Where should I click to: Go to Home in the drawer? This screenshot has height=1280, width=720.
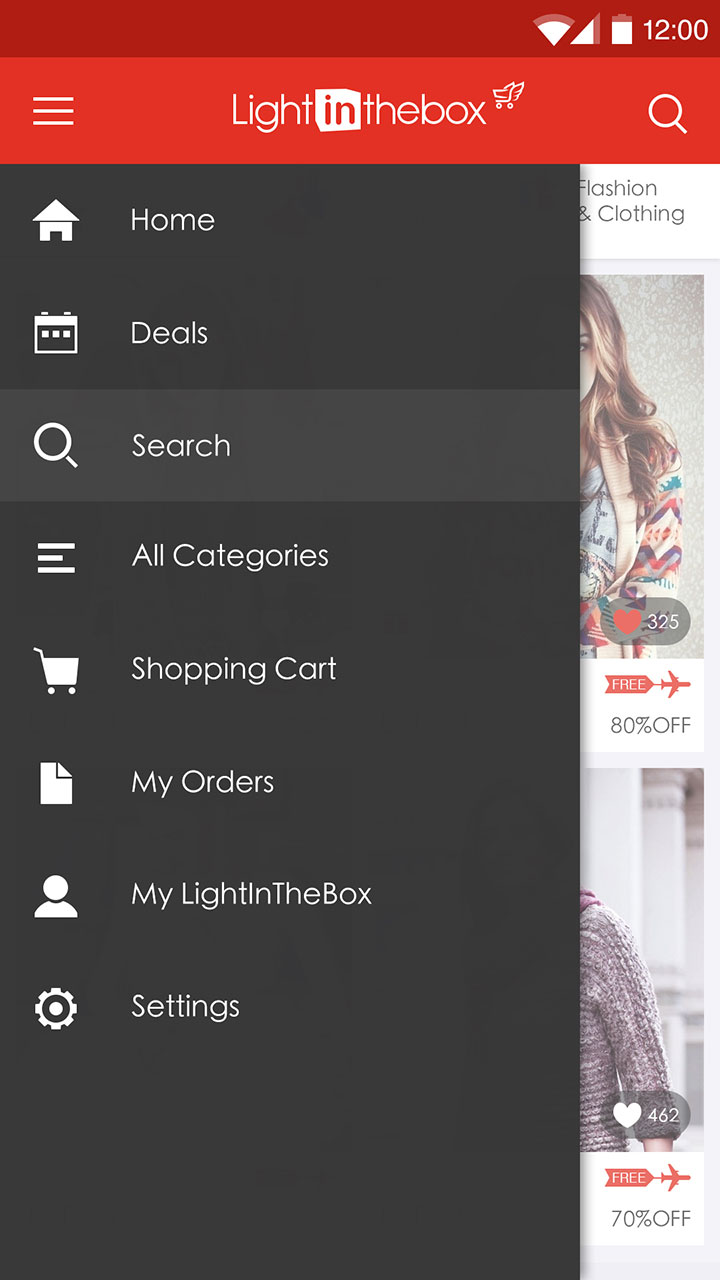pyautogui.click(x=172, y=220)
